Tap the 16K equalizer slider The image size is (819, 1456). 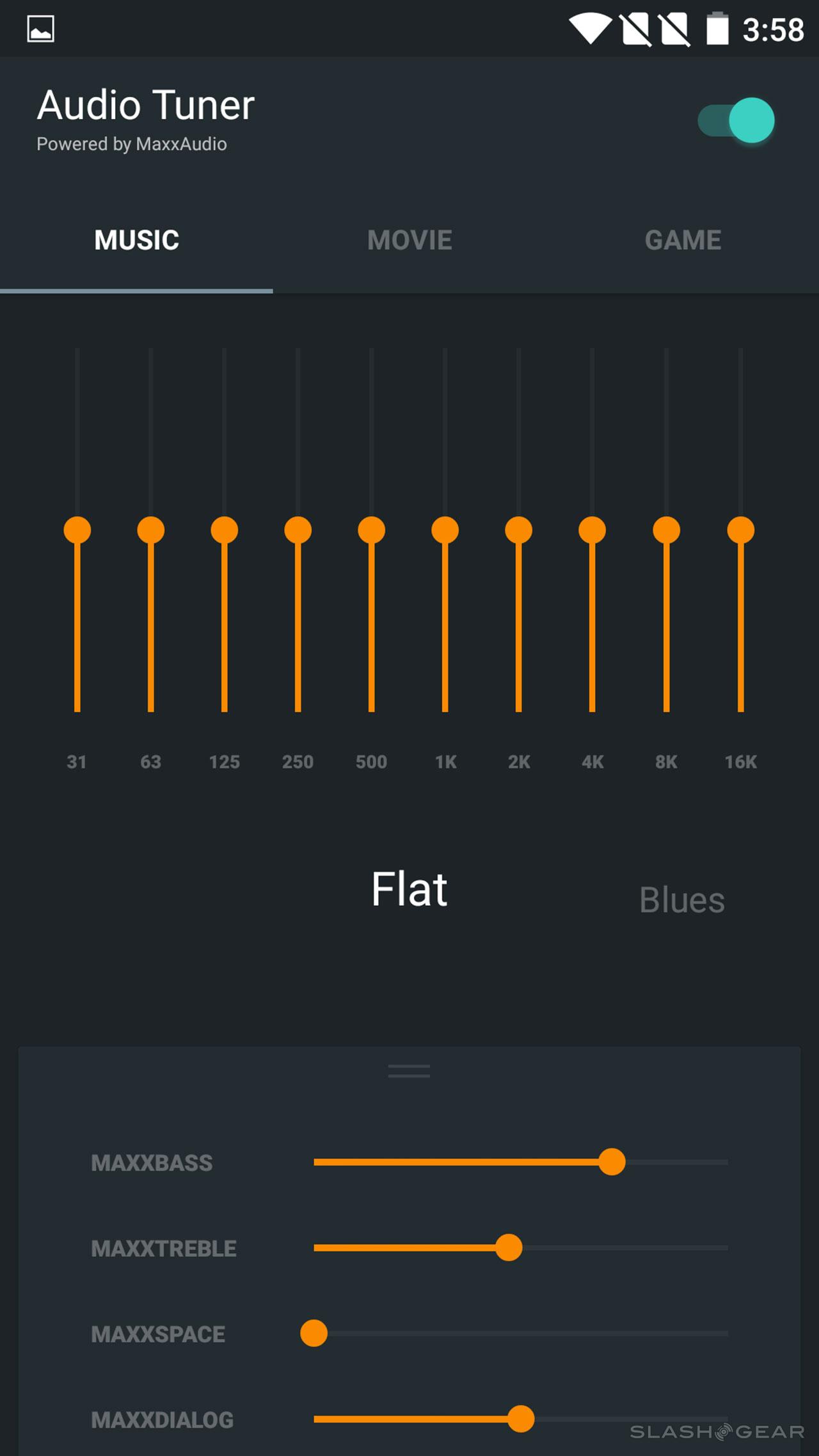(x=741, y=530)
